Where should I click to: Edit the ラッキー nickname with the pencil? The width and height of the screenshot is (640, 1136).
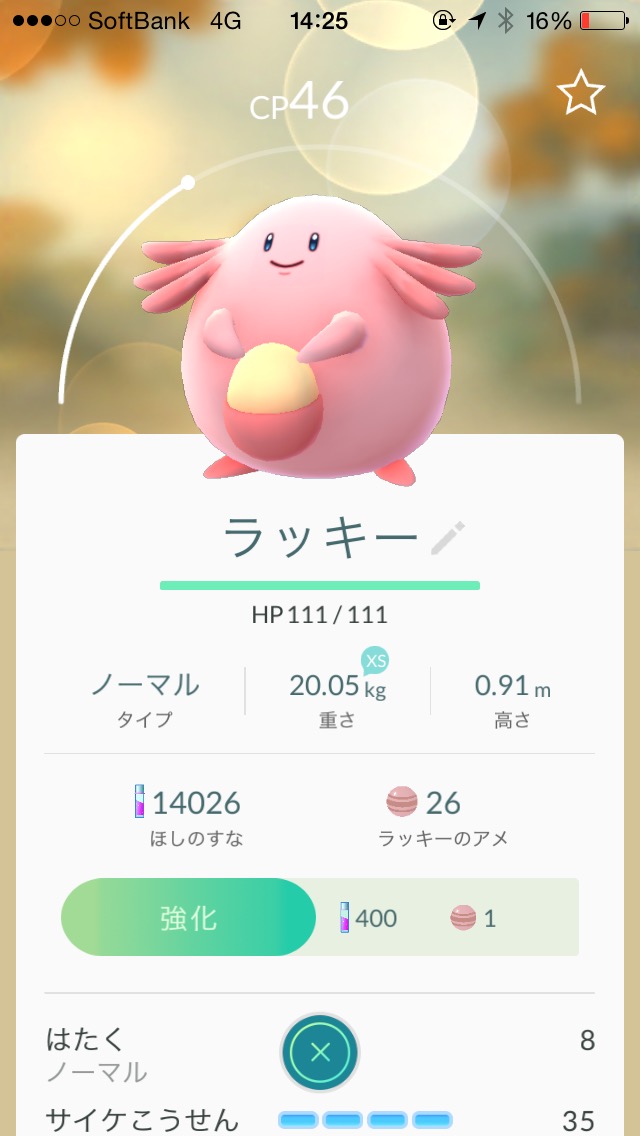pos(447,538)
